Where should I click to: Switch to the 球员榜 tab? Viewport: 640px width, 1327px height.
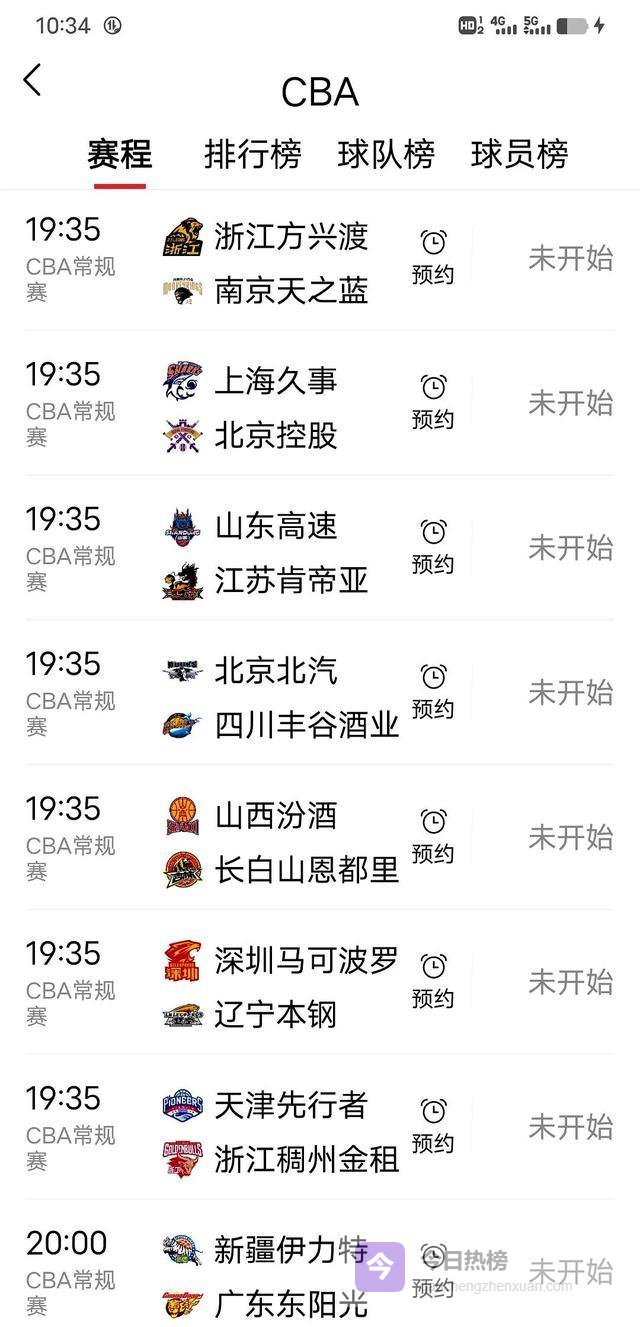pos(519,155)
